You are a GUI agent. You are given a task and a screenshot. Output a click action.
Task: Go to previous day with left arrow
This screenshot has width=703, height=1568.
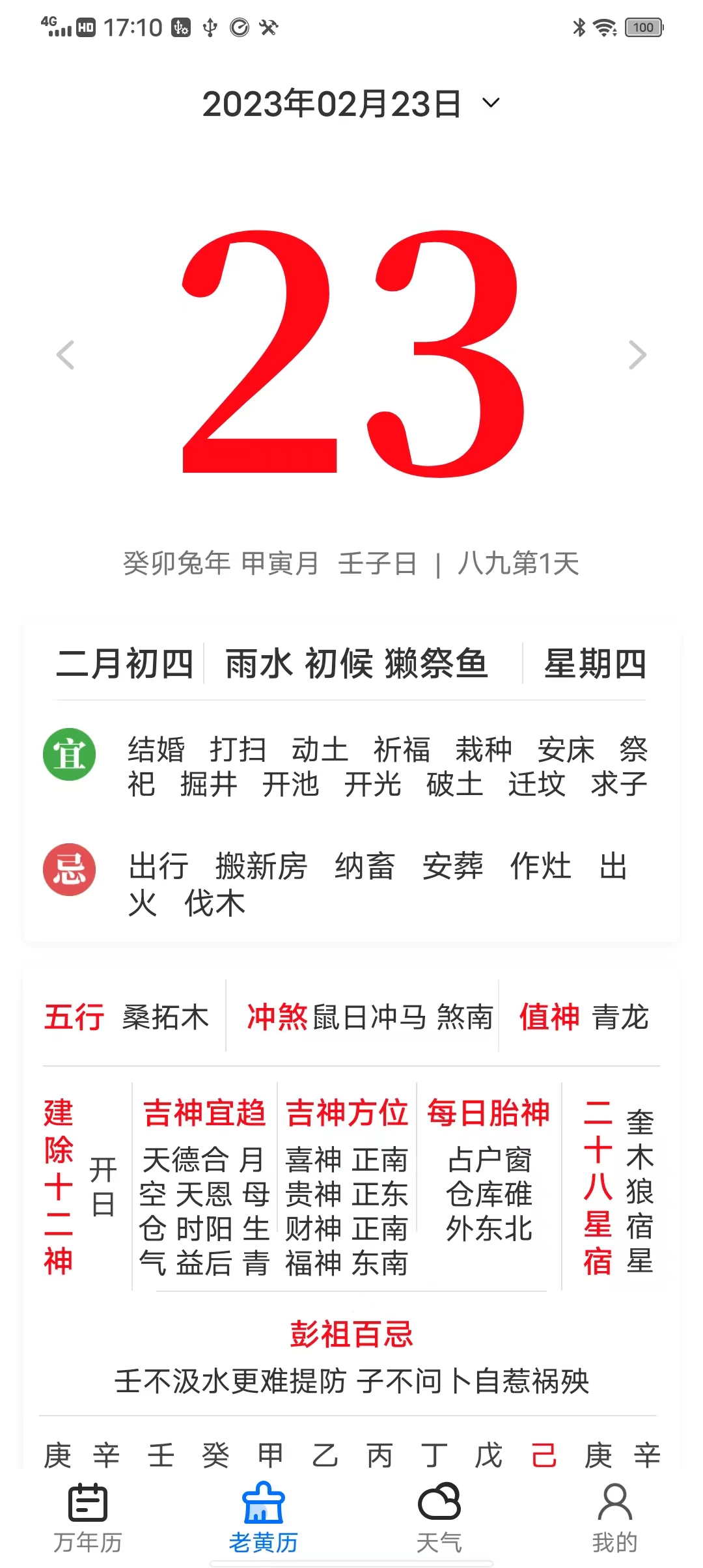[x=64, y=355]
